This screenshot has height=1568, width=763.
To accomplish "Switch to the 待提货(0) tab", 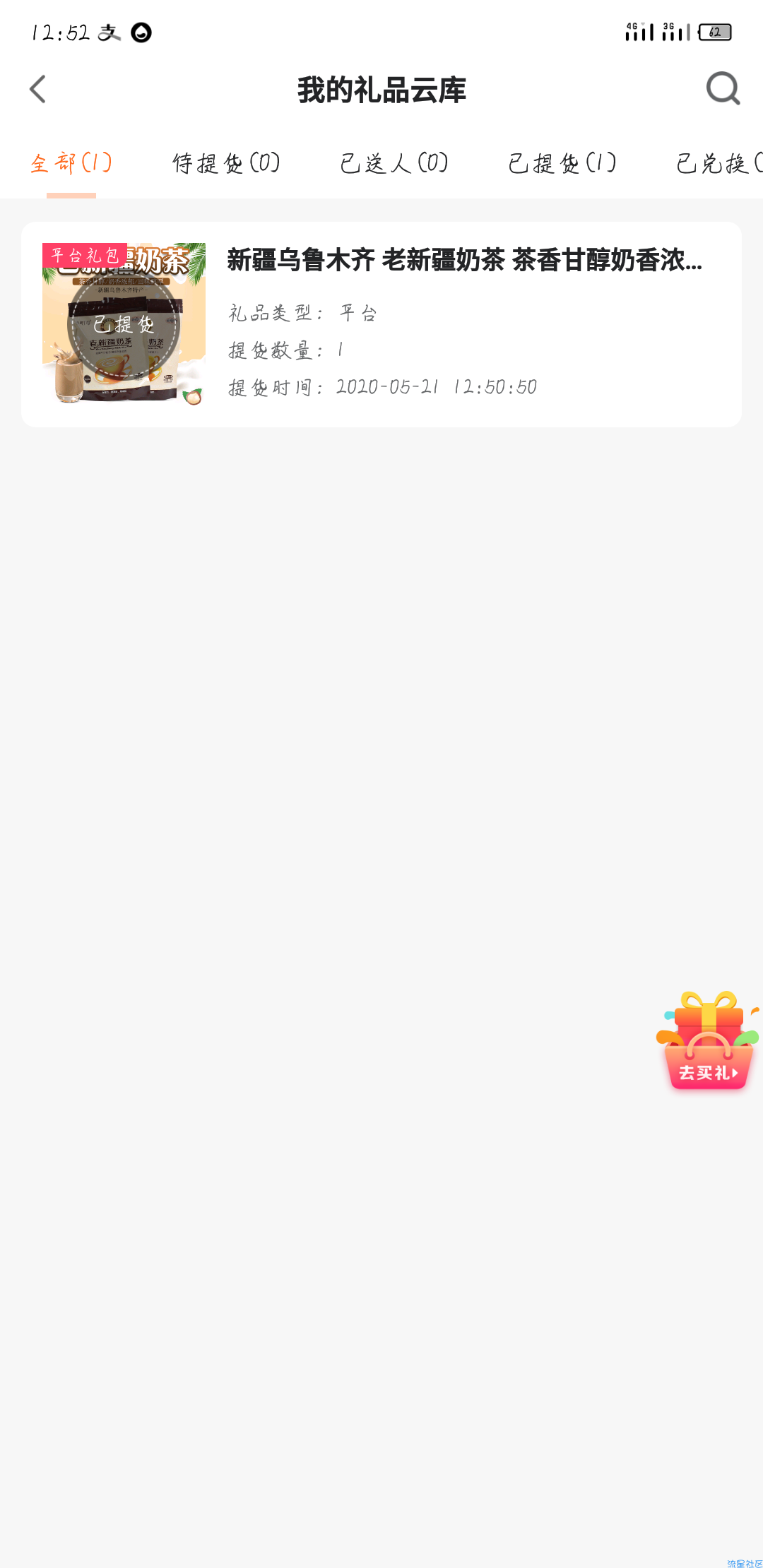I will pos(226,163).
